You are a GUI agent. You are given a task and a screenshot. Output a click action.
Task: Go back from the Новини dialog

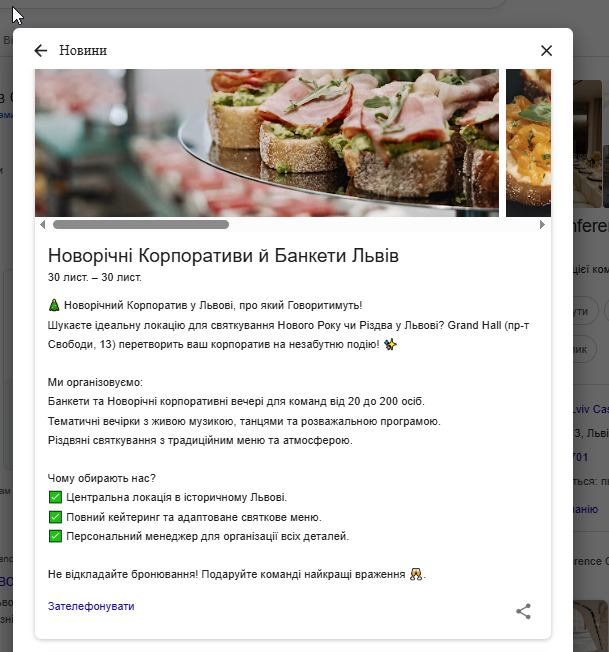click(x=40, y=51)
